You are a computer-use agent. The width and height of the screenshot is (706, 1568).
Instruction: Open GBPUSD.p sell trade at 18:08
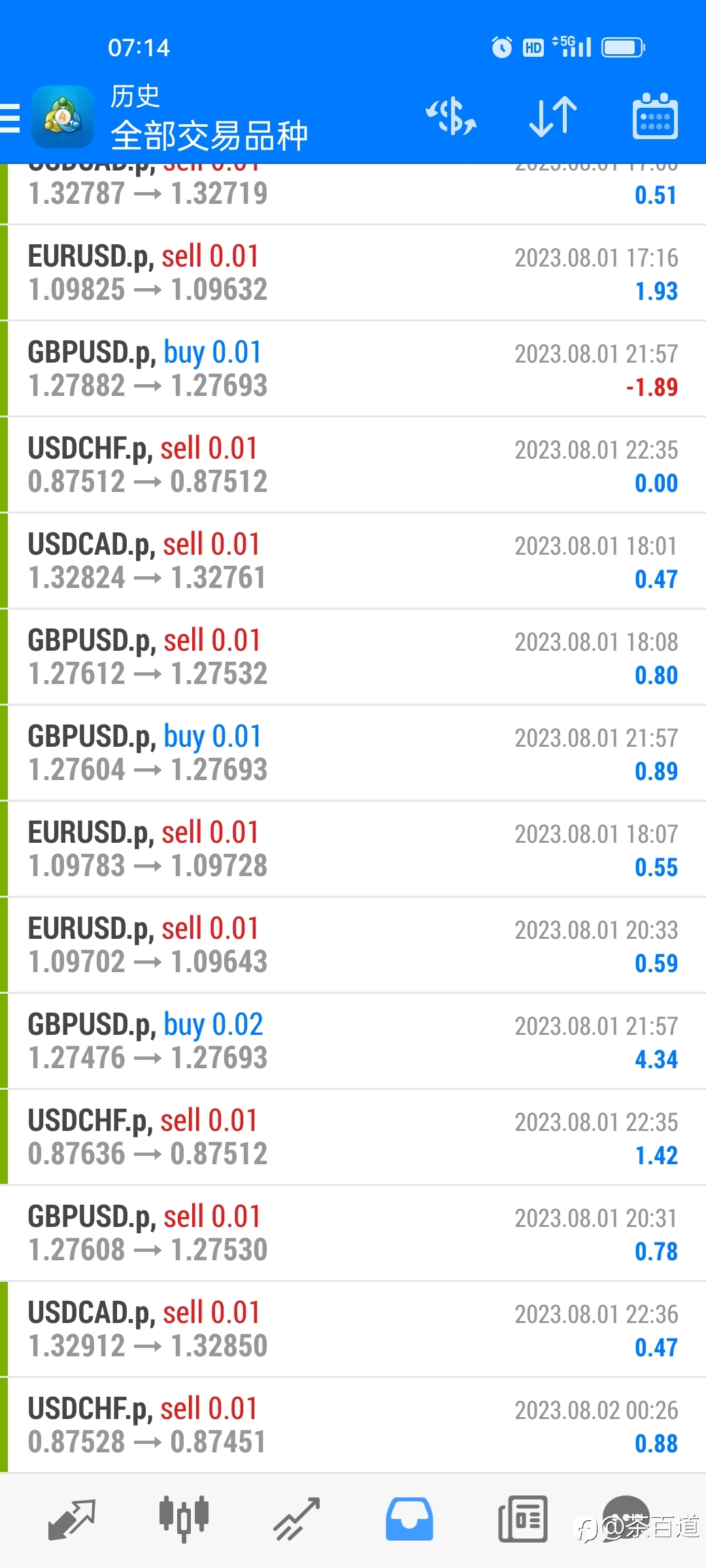click(x=353, y=657)
